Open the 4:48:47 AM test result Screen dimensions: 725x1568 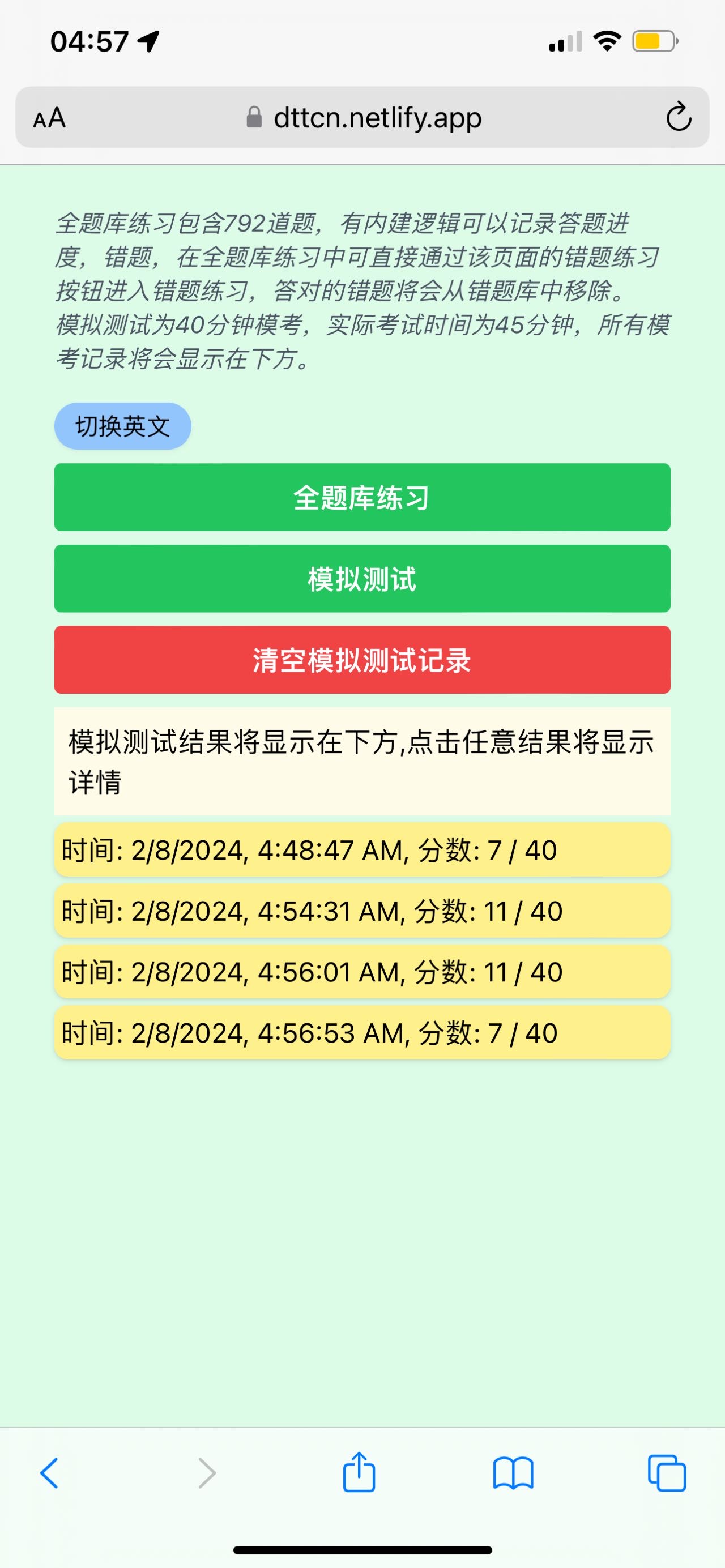[x=362, y=850]
